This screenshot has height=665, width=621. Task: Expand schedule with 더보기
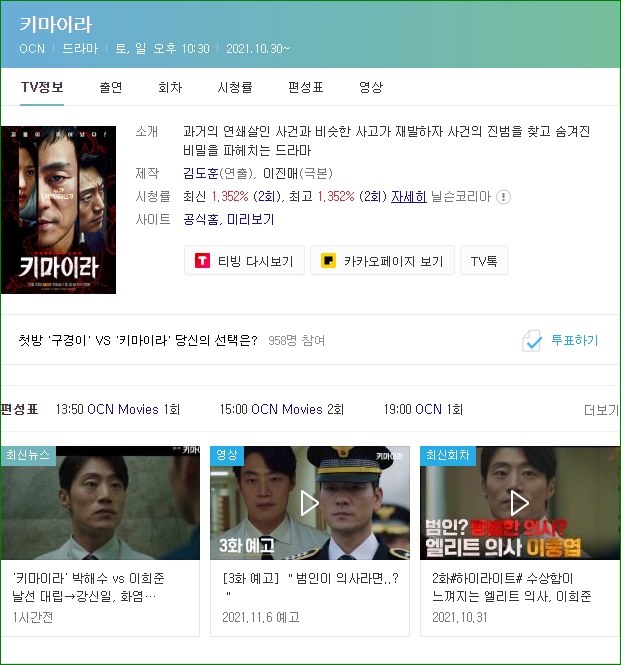(602, 410)
